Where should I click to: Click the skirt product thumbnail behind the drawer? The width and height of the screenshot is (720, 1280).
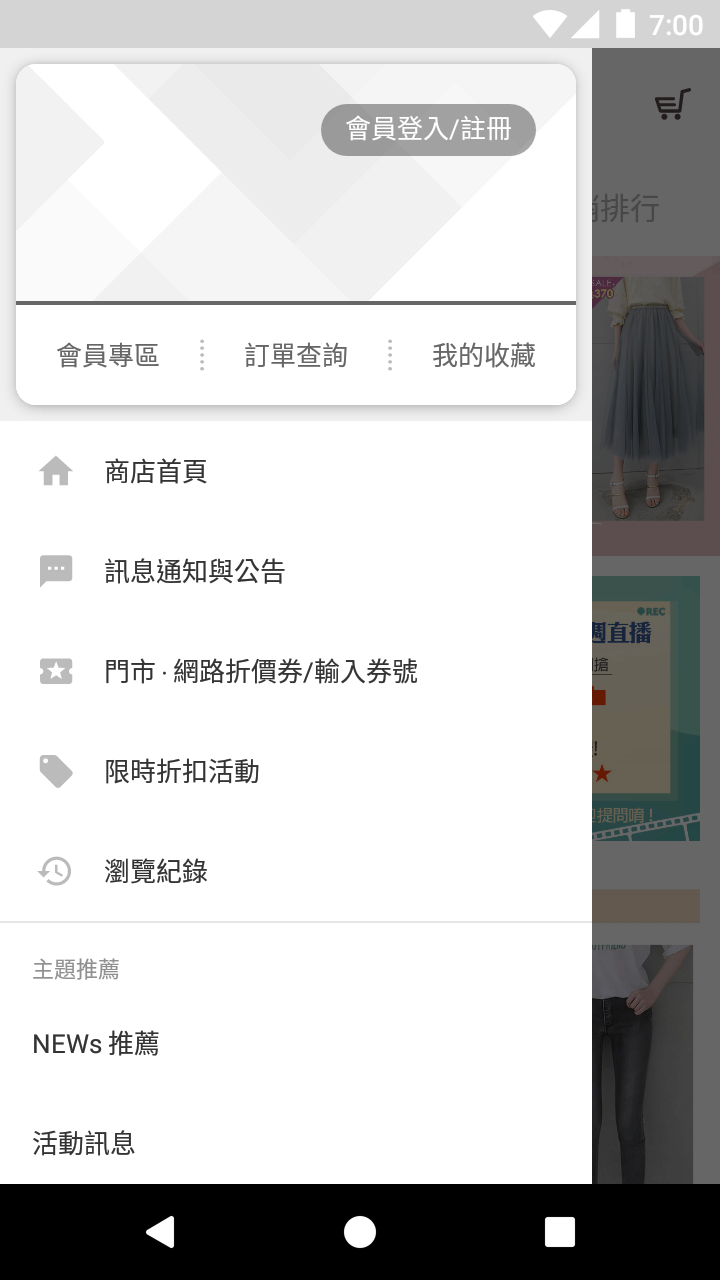click(655, 400)
